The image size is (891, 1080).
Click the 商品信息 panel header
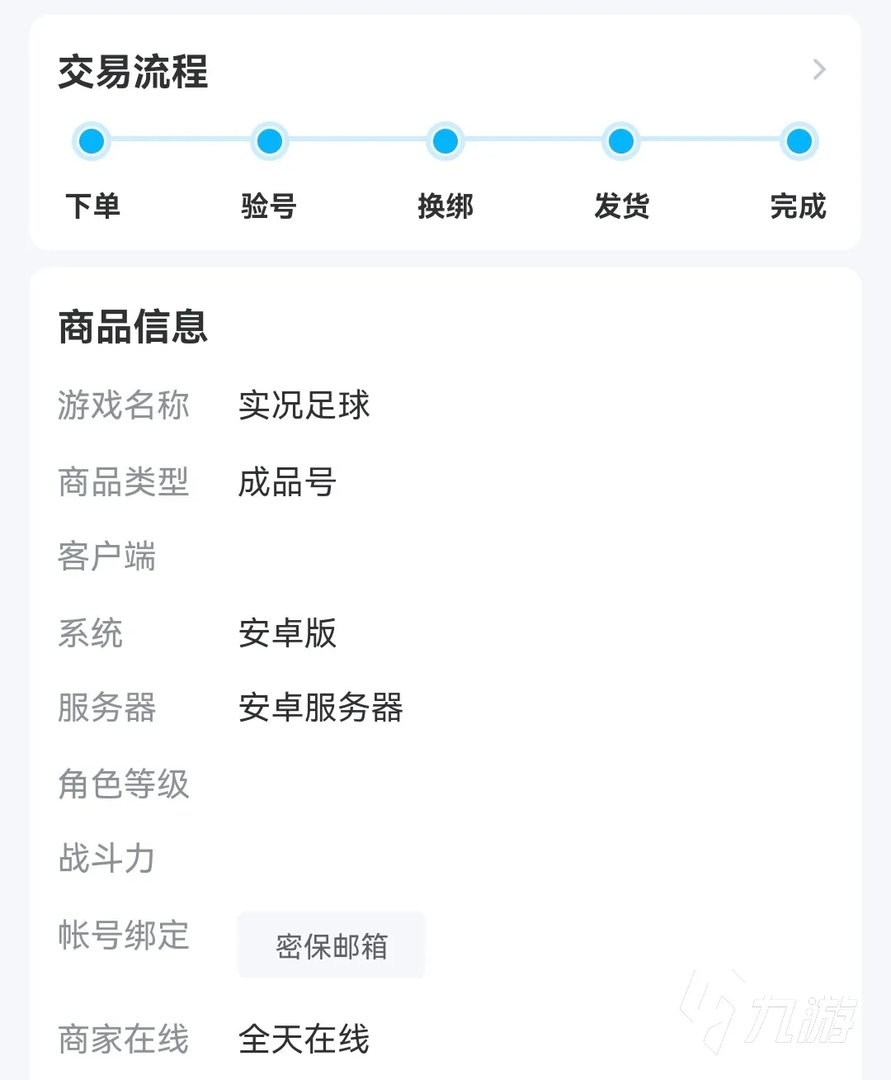pos(132,327)
